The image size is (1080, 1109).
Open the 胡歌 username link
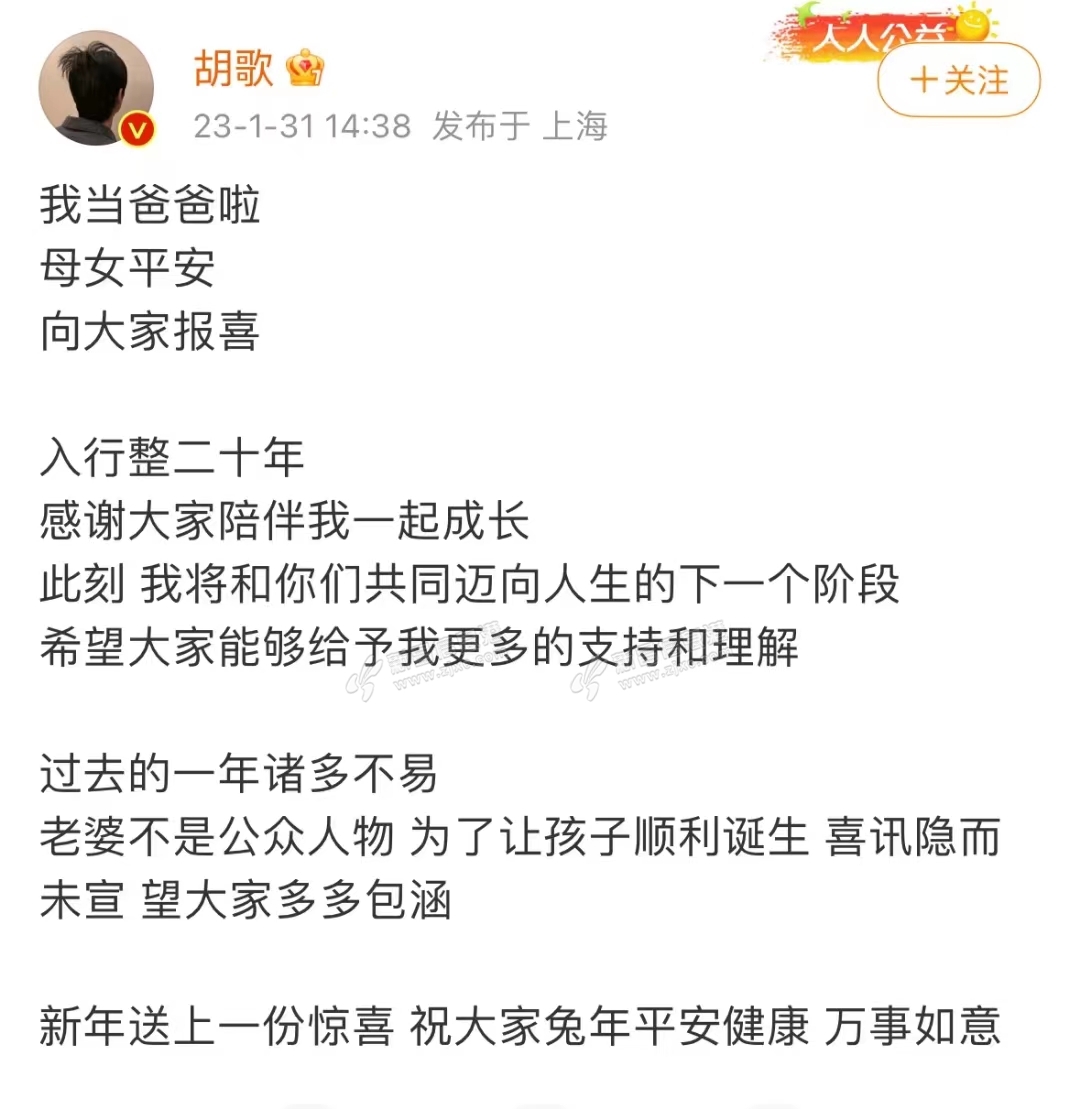tap(232, 69)
